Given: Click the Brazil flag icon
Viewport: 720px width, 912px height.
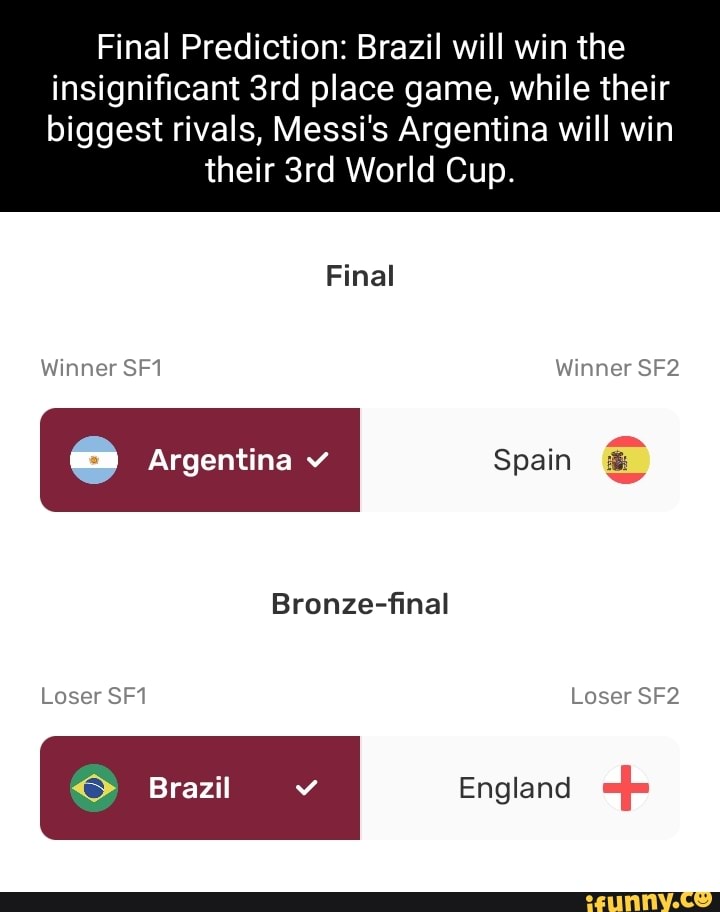Looking at the screenshot, I should click(94, 788).
